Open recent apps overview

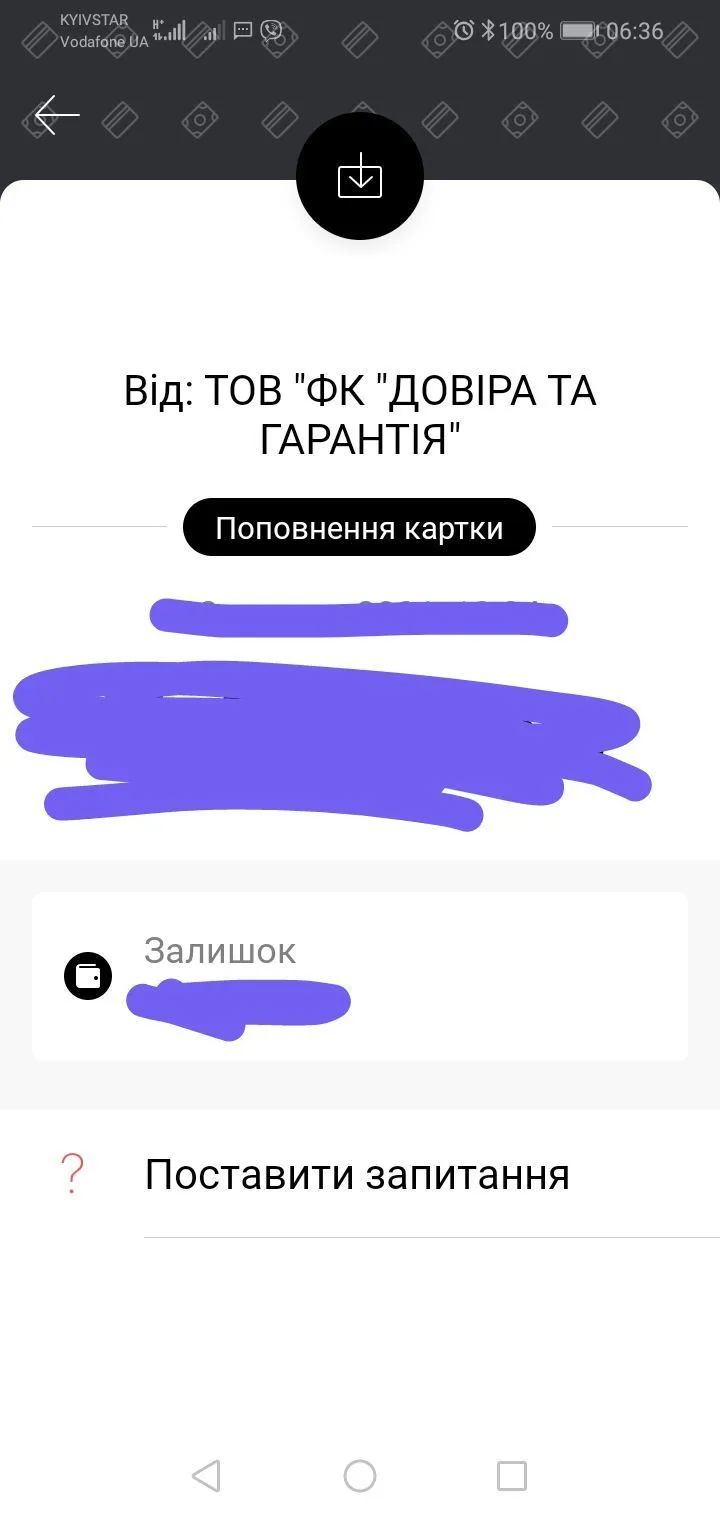(x=512, y=1476)
